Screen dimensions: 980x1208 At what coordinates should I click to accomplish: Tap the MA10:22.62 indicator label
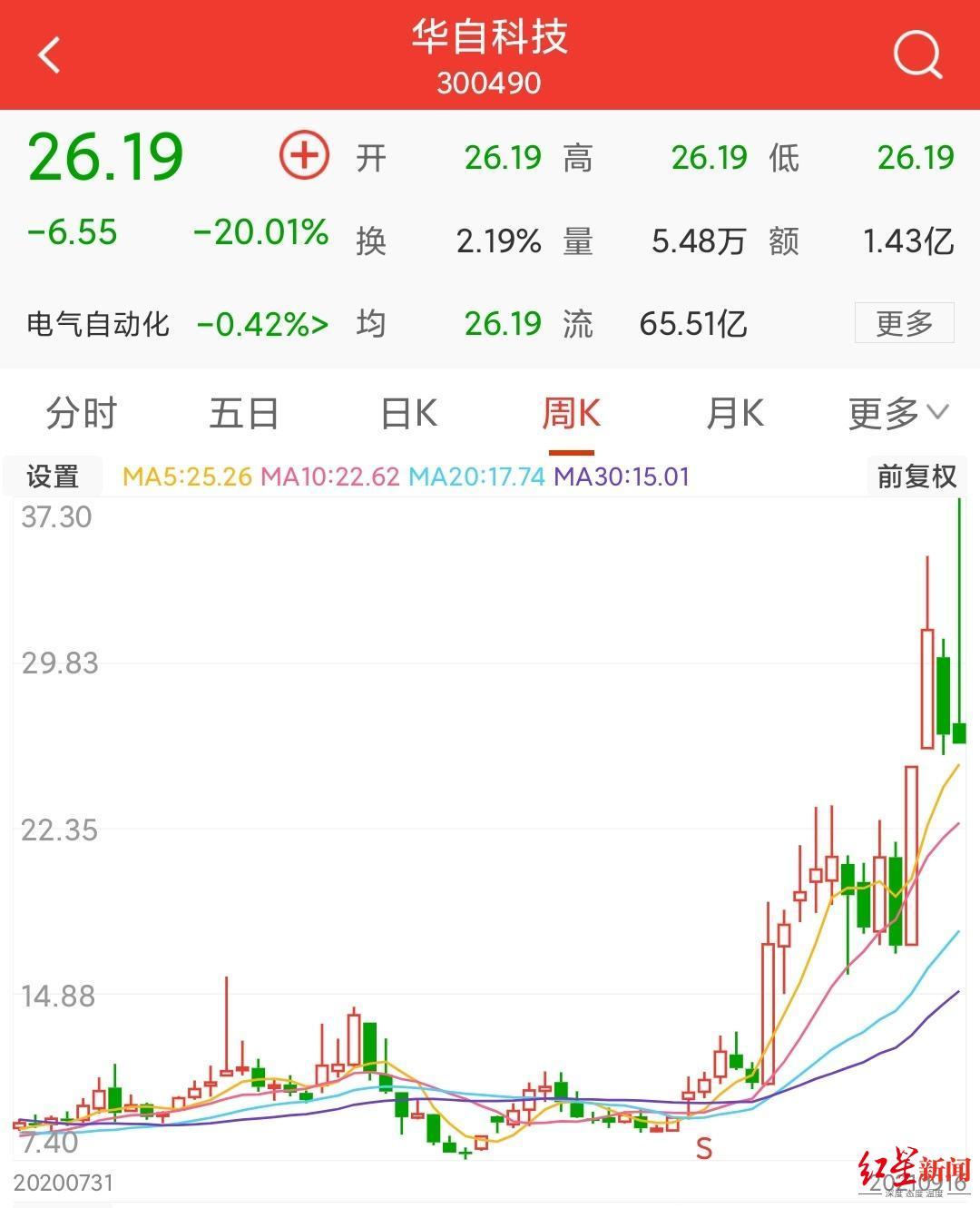329,475
